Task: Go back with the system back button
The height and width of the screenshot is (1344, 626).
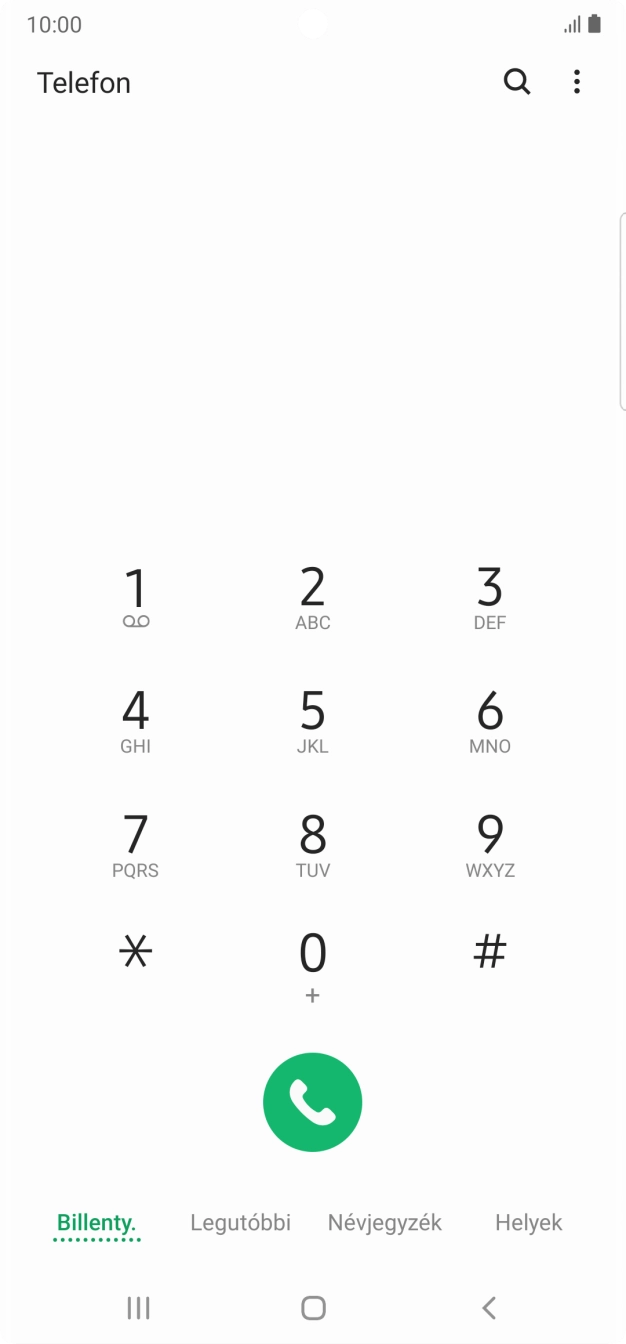Action: click(x=488, y=1307)
